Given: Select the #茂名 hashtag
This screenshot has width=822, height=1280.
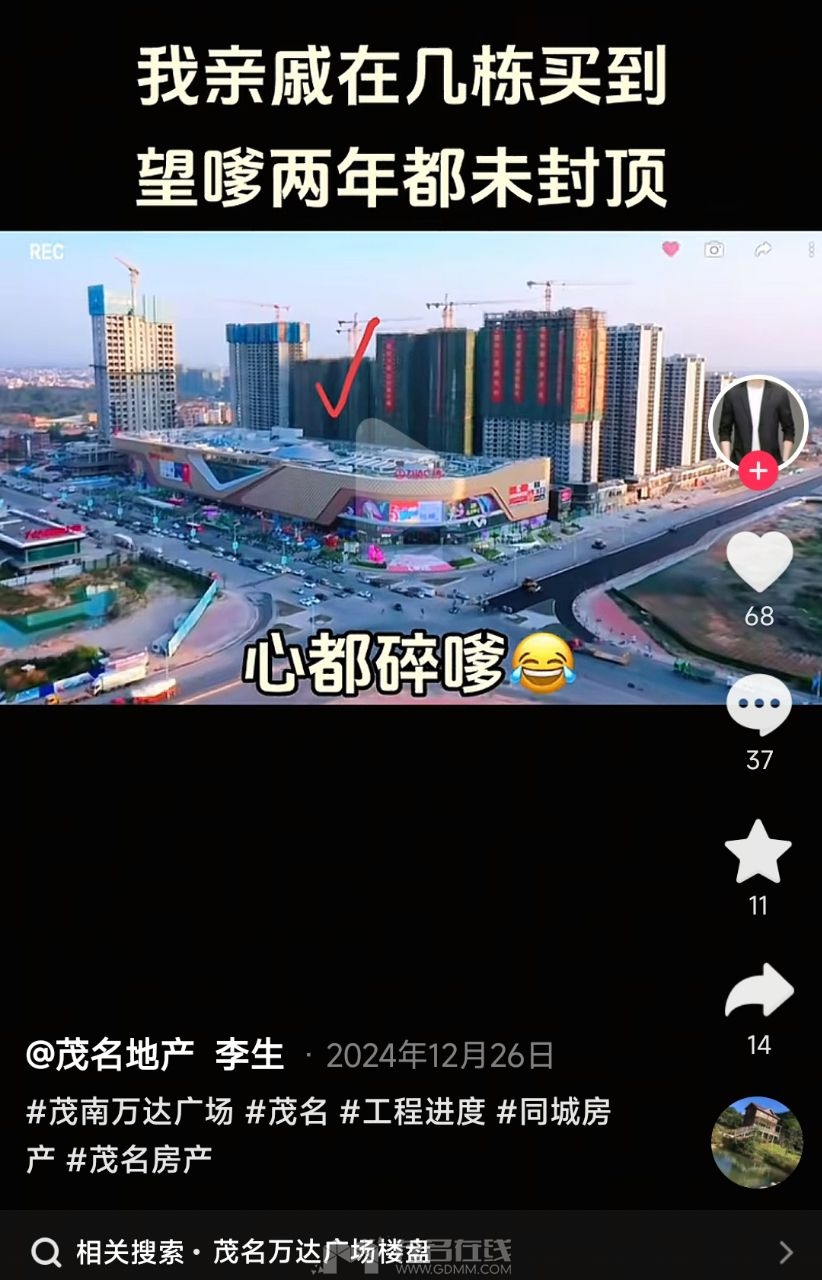Looking at the screenshot, I should coord(287,1111).
